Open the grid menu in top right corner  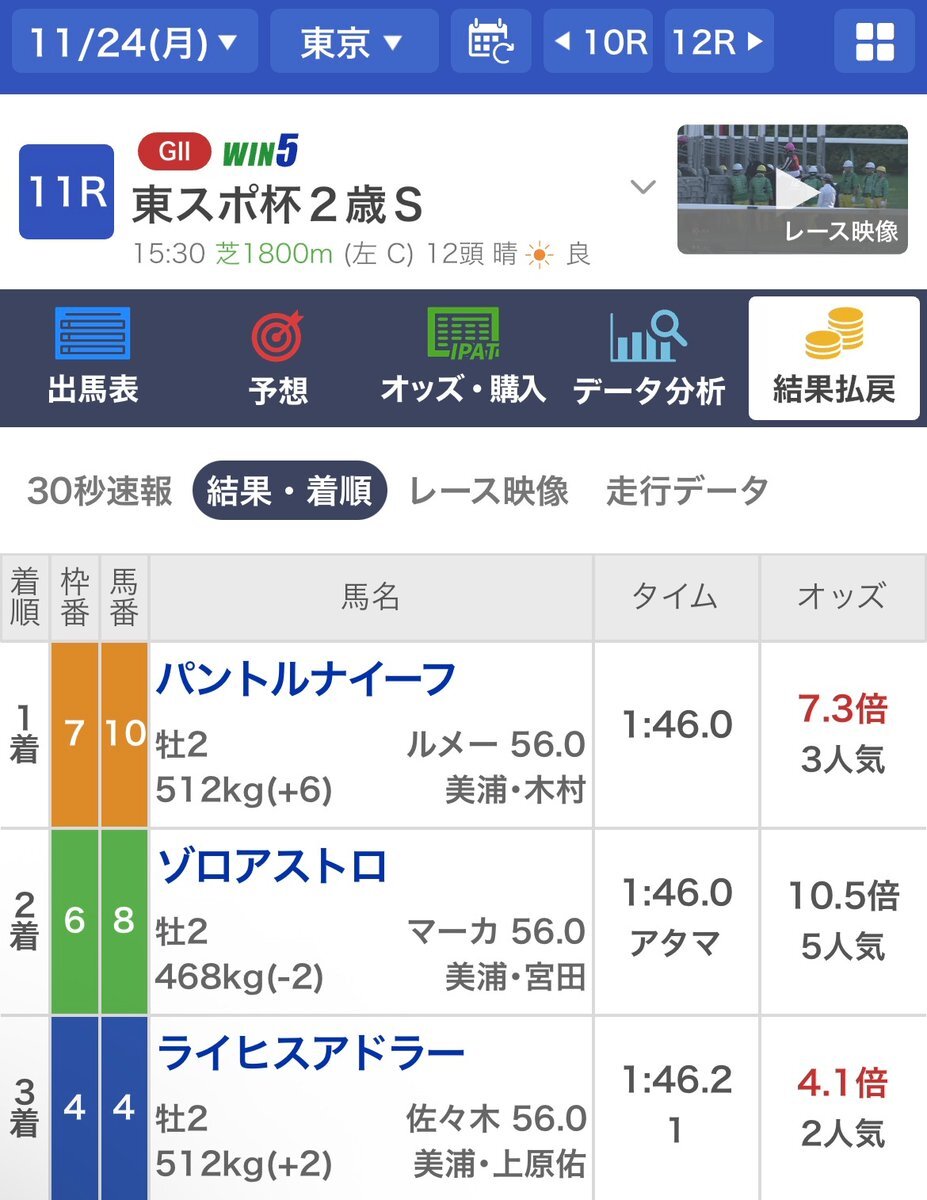coord(873,42)
